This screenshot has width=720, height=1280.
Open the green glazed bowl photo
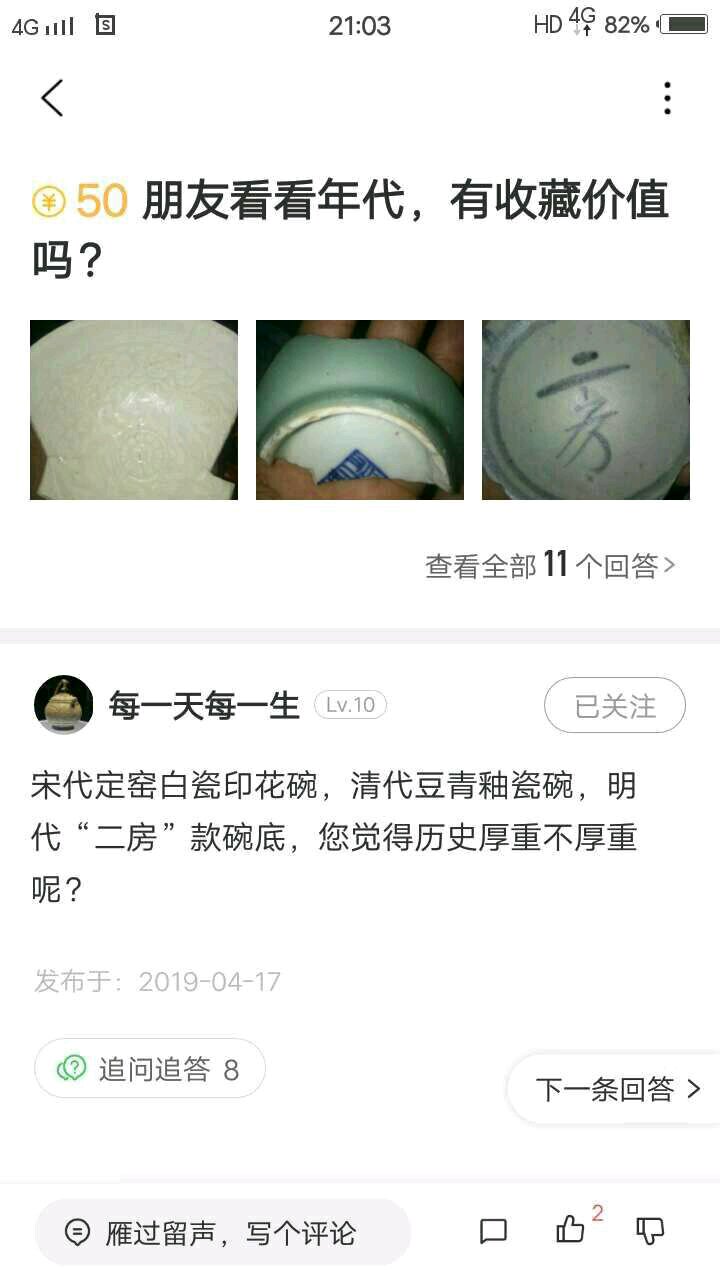tap(360, 410)
